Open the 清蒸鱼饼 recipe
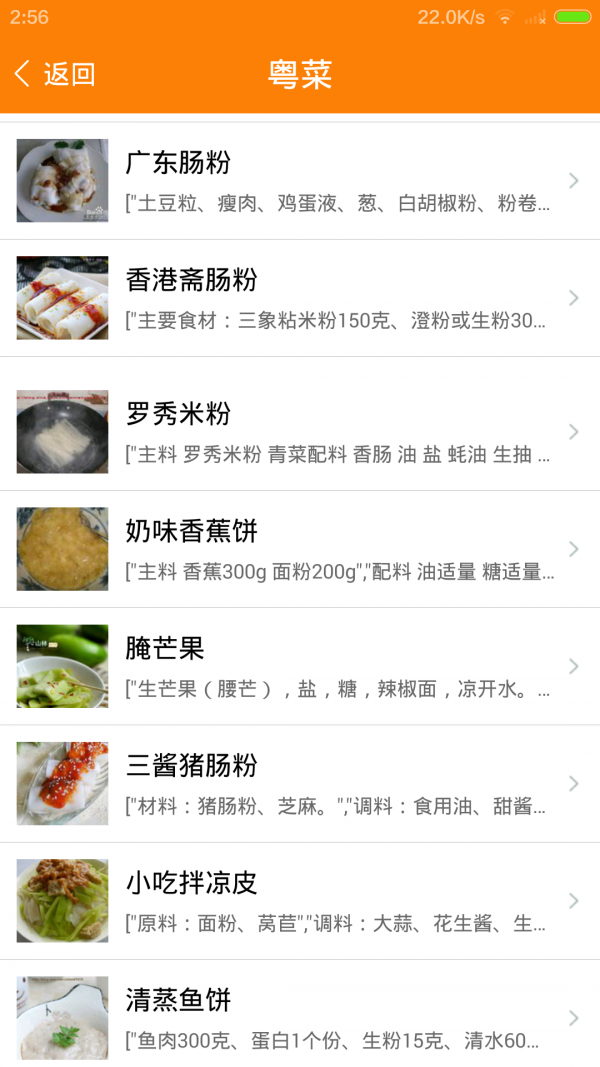600x1067 pixels. (x=300, y=1017)
